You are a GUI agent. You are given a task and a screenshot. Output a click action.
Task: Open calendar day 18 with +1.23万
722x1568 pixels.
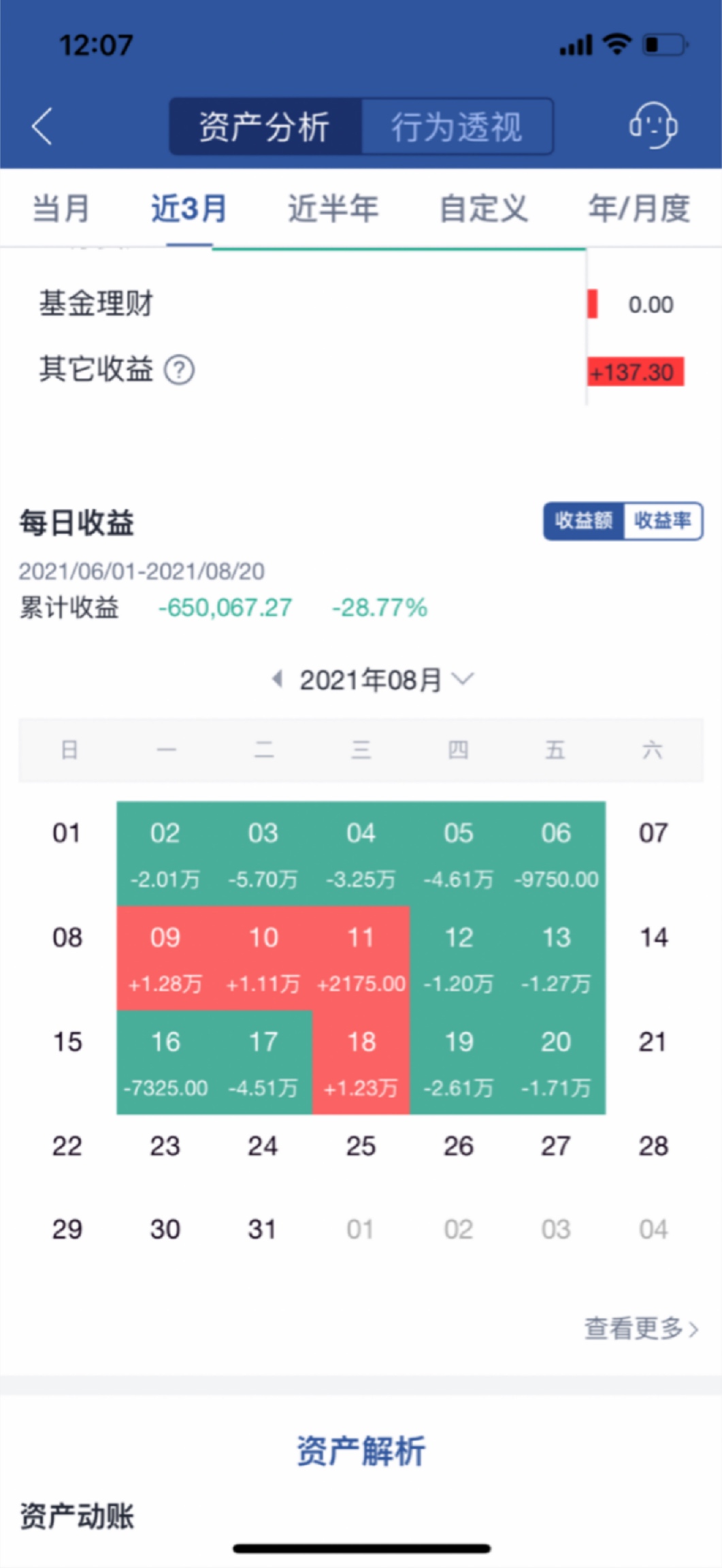(361, 1062)
